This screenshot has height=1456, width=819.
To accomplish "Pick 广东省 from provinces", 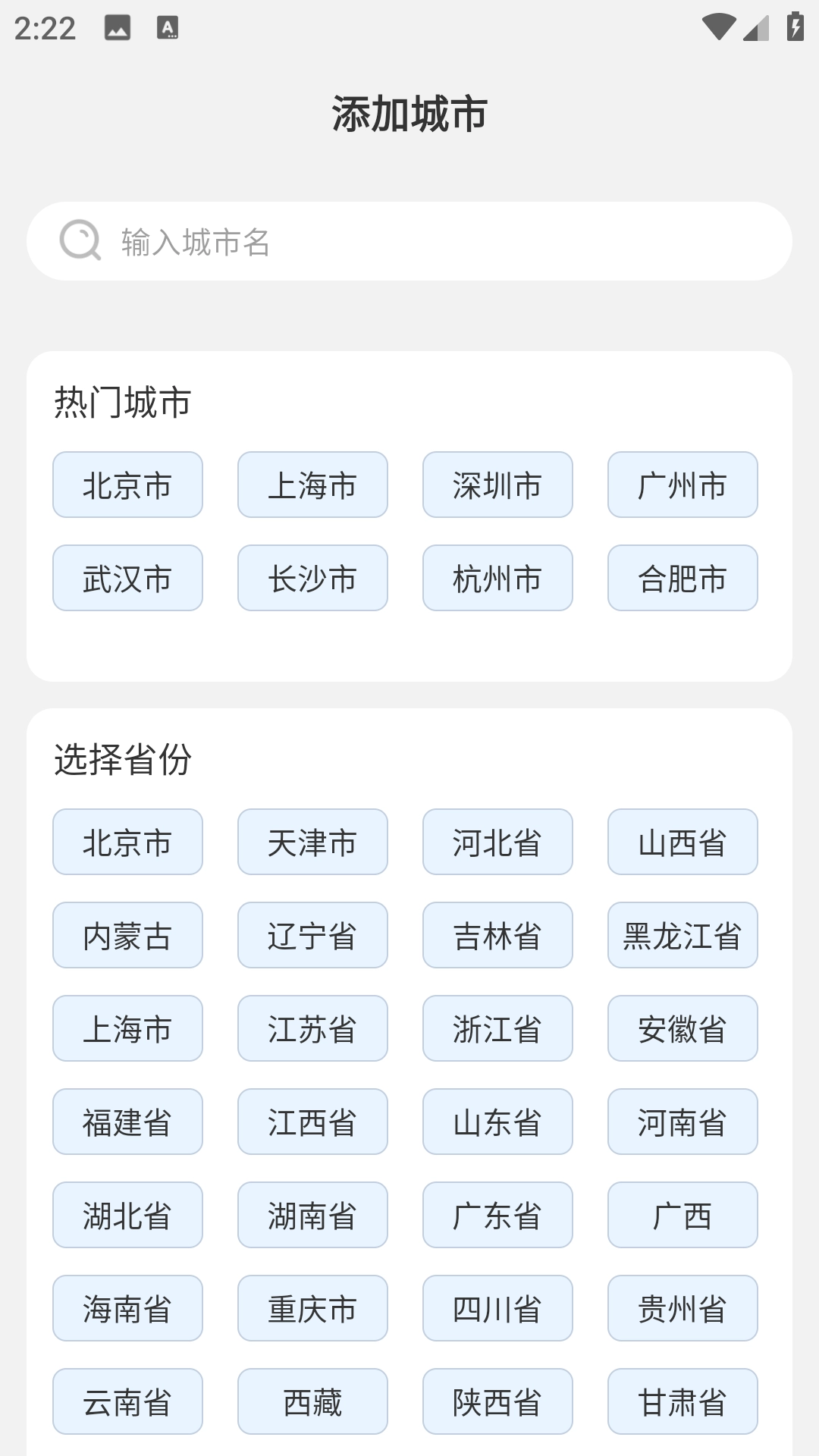I will 497,1215.
